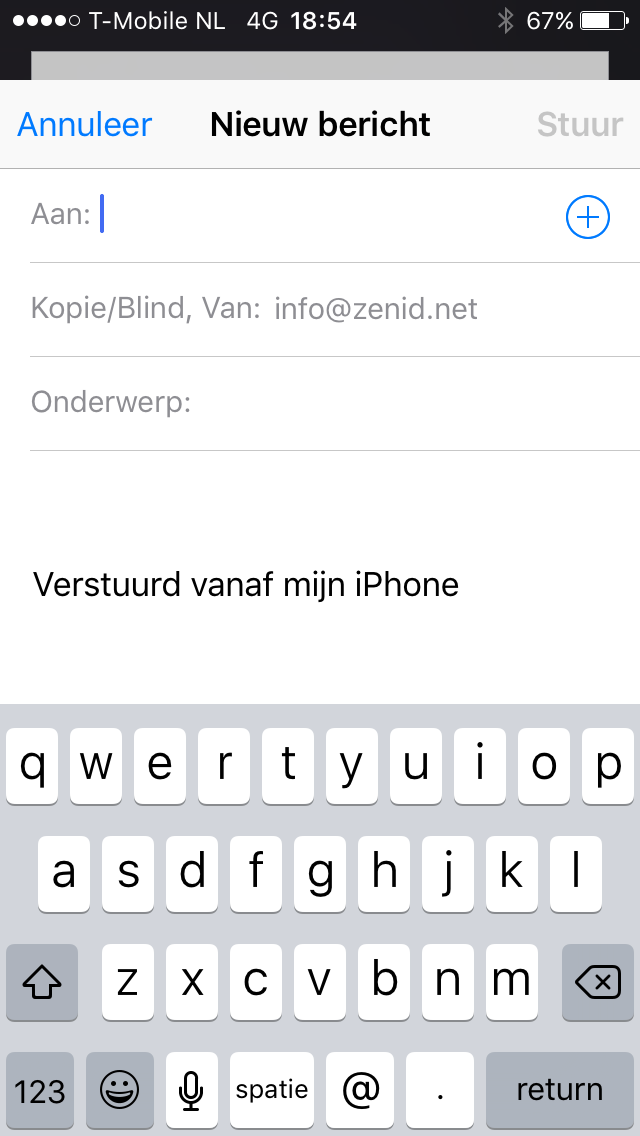Screen dimensions: 640x1136
Task: Tap the Aan recipient field
Action: click(x=319, y=216)
